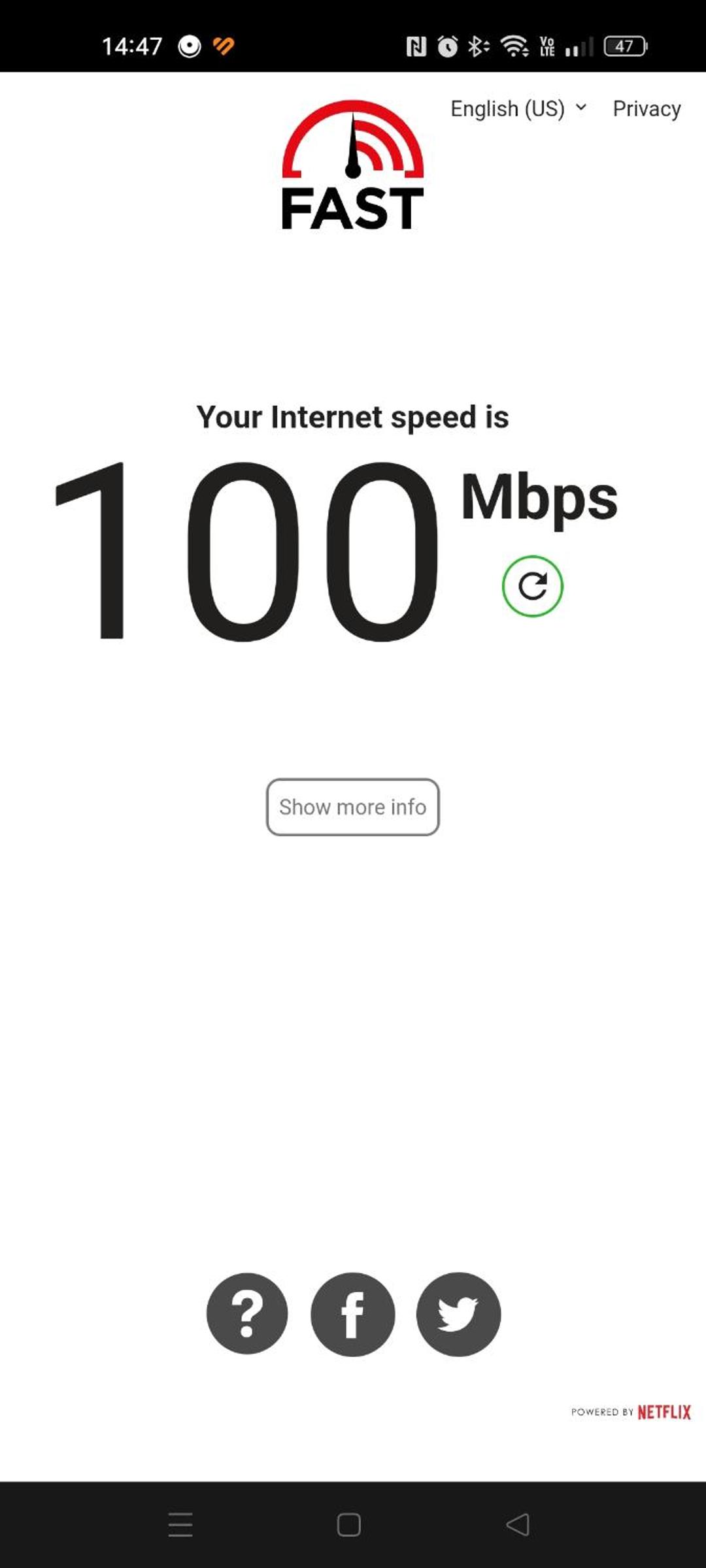Image resolution: width=706 pixels, height=1568 pixels.
Task: Open the Privacy link
Action: coord(647,108)
